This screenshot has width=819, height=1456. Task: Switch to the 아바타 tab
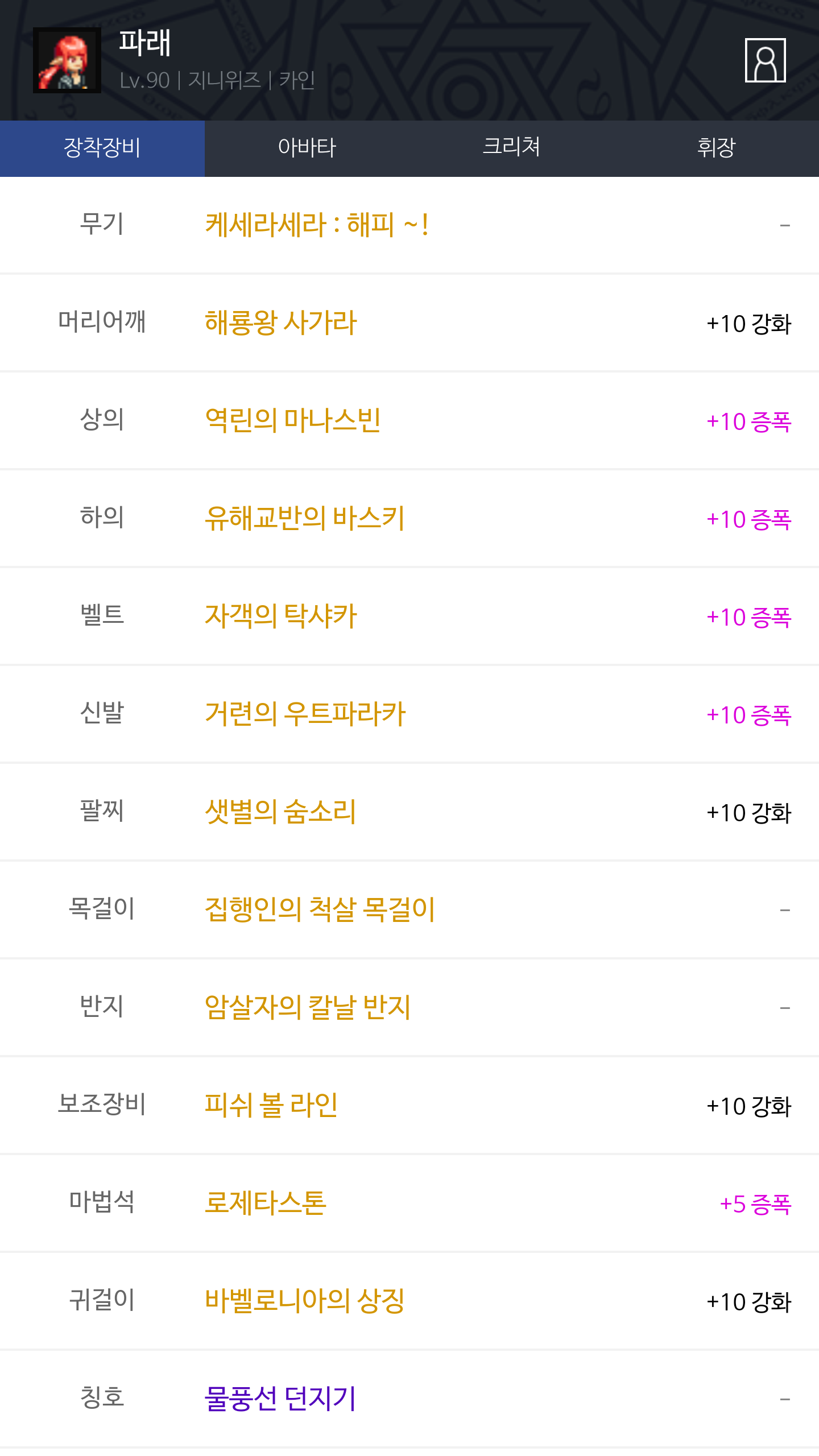[x=307, y=148]
